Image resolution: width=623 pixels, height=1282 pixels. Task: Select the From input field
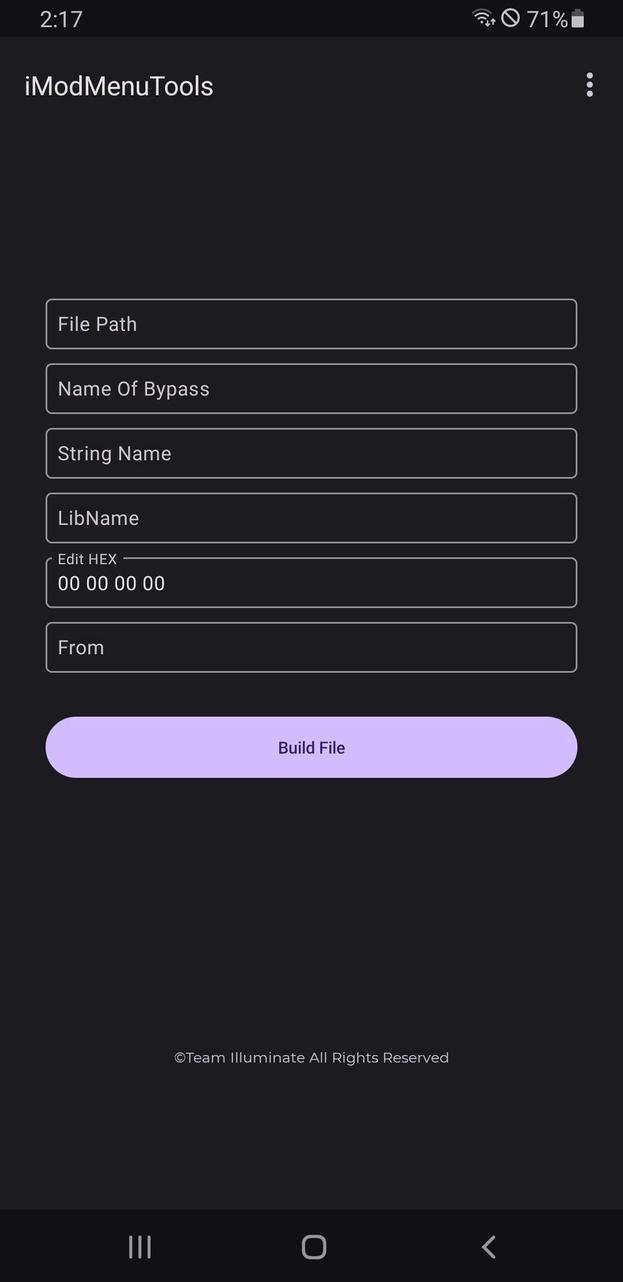point(311,647)
